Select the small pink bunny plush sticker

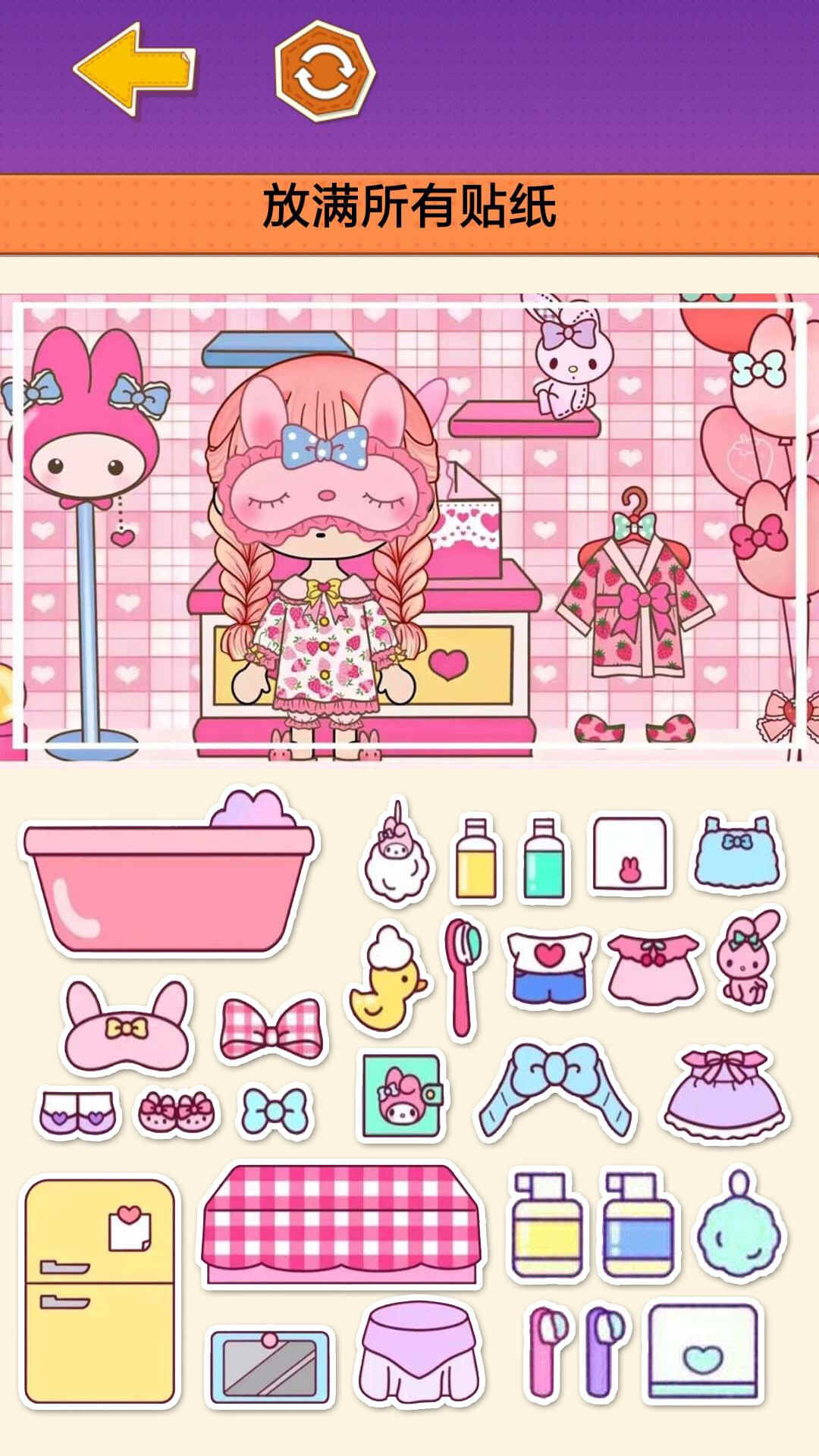(748, 962)
